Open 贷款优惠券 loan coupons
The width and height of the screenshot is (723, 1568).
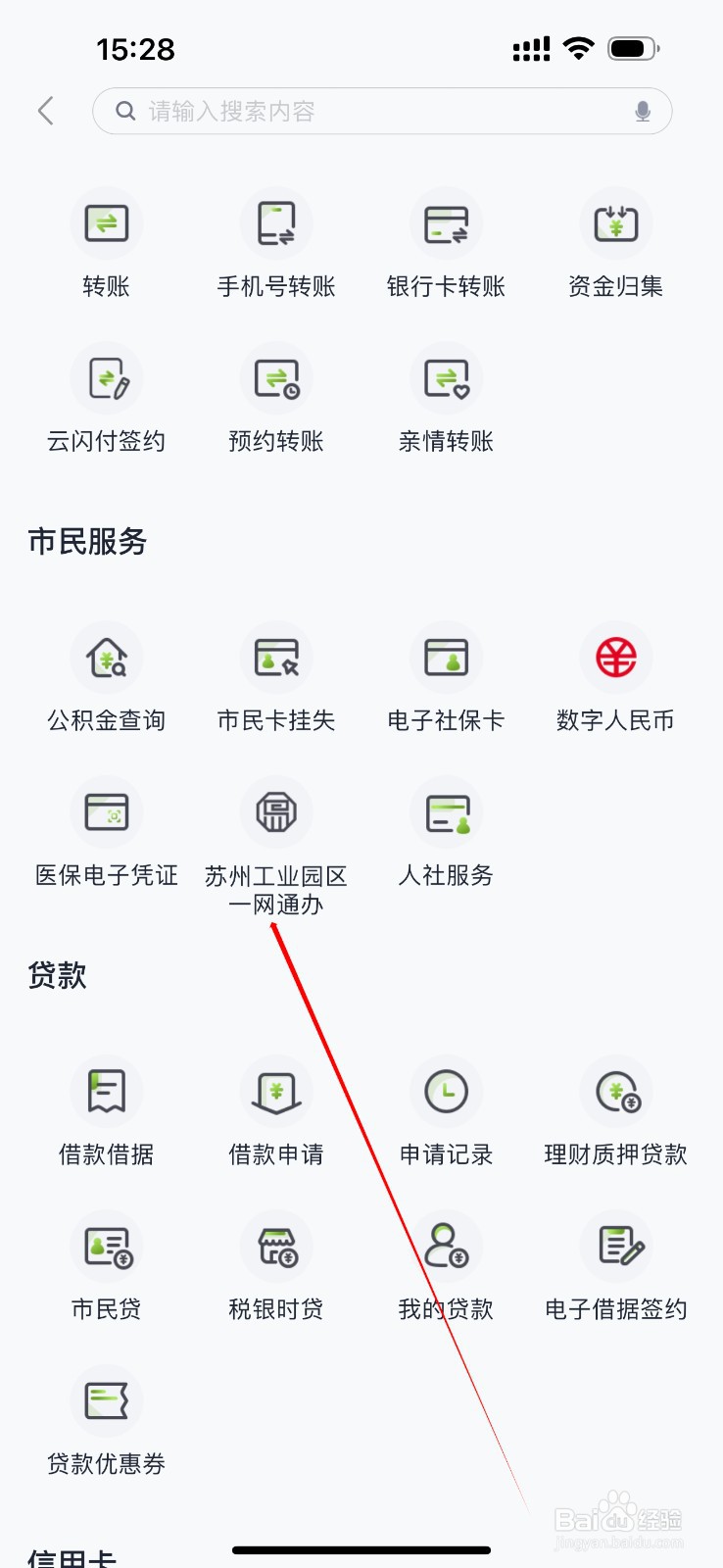coord(106,1421)
